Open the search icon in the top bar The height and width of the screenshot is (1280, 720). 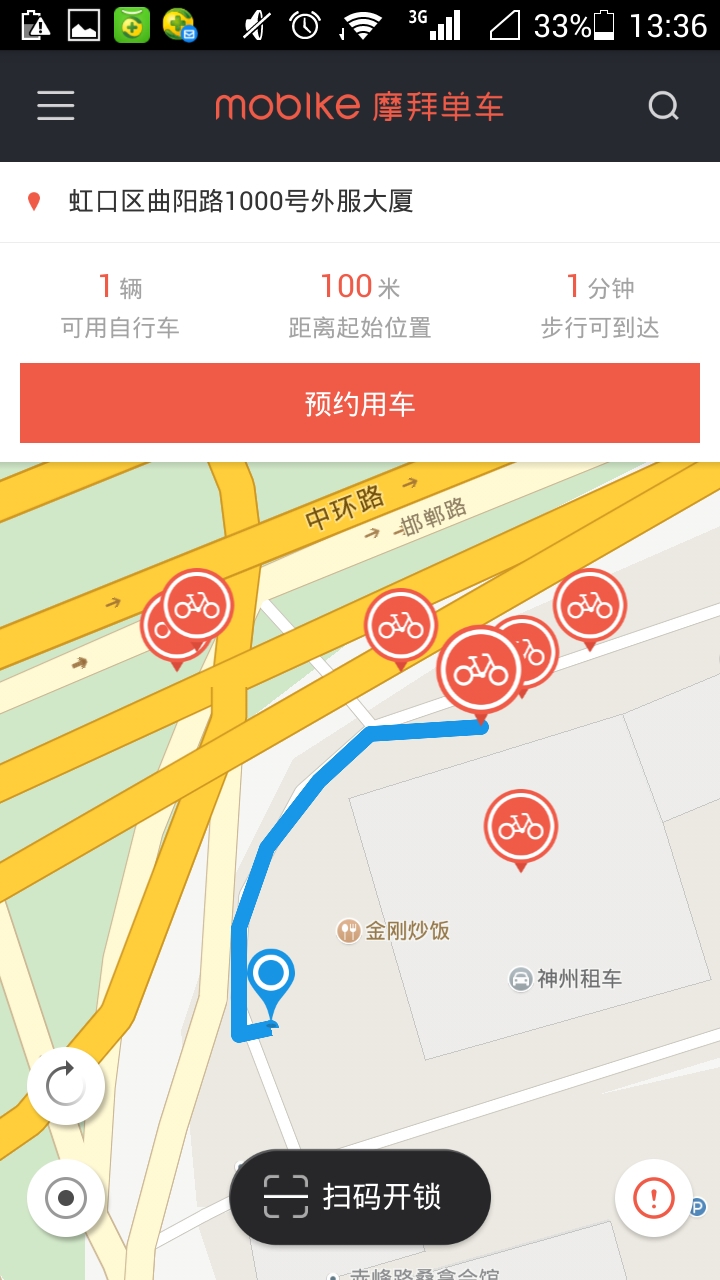coord(664,106)
